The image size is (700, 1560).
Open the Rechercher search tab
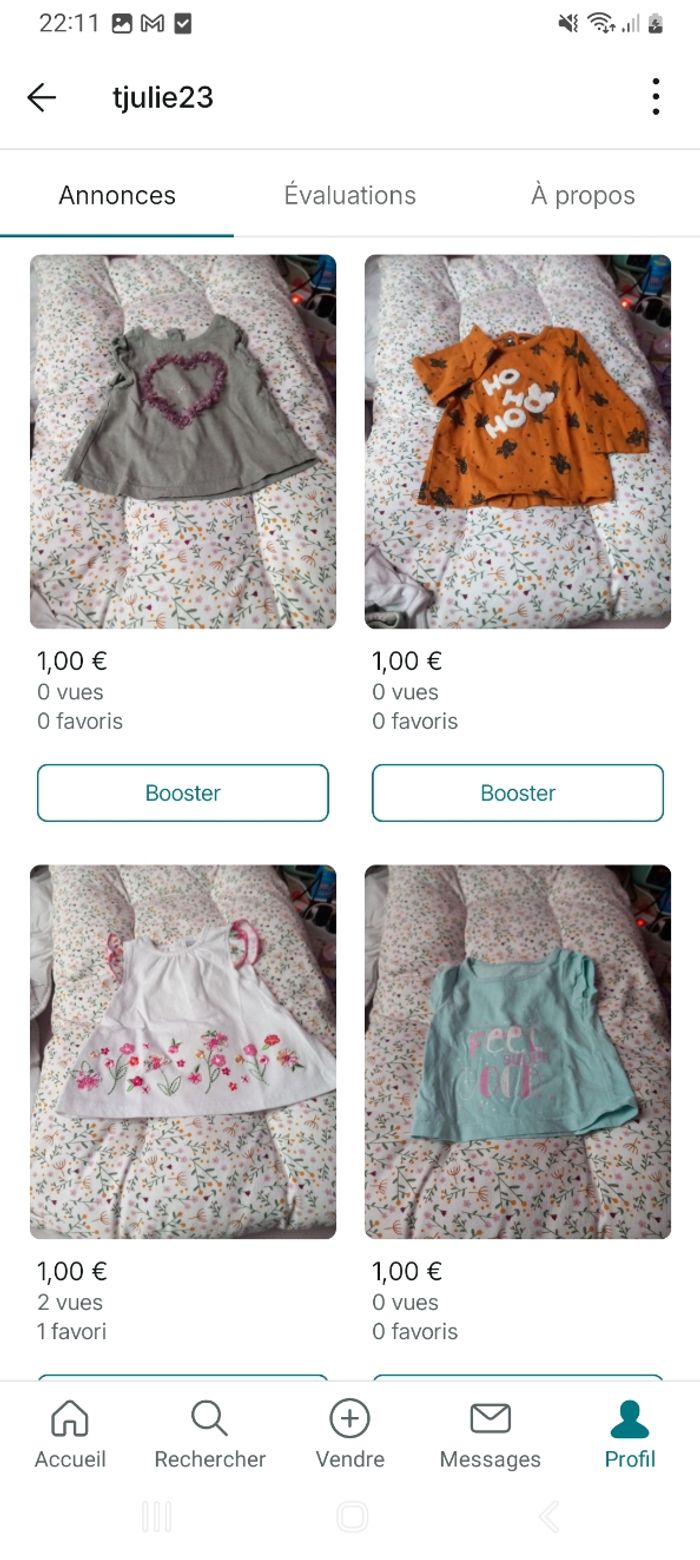click(x=210, y=1434)
